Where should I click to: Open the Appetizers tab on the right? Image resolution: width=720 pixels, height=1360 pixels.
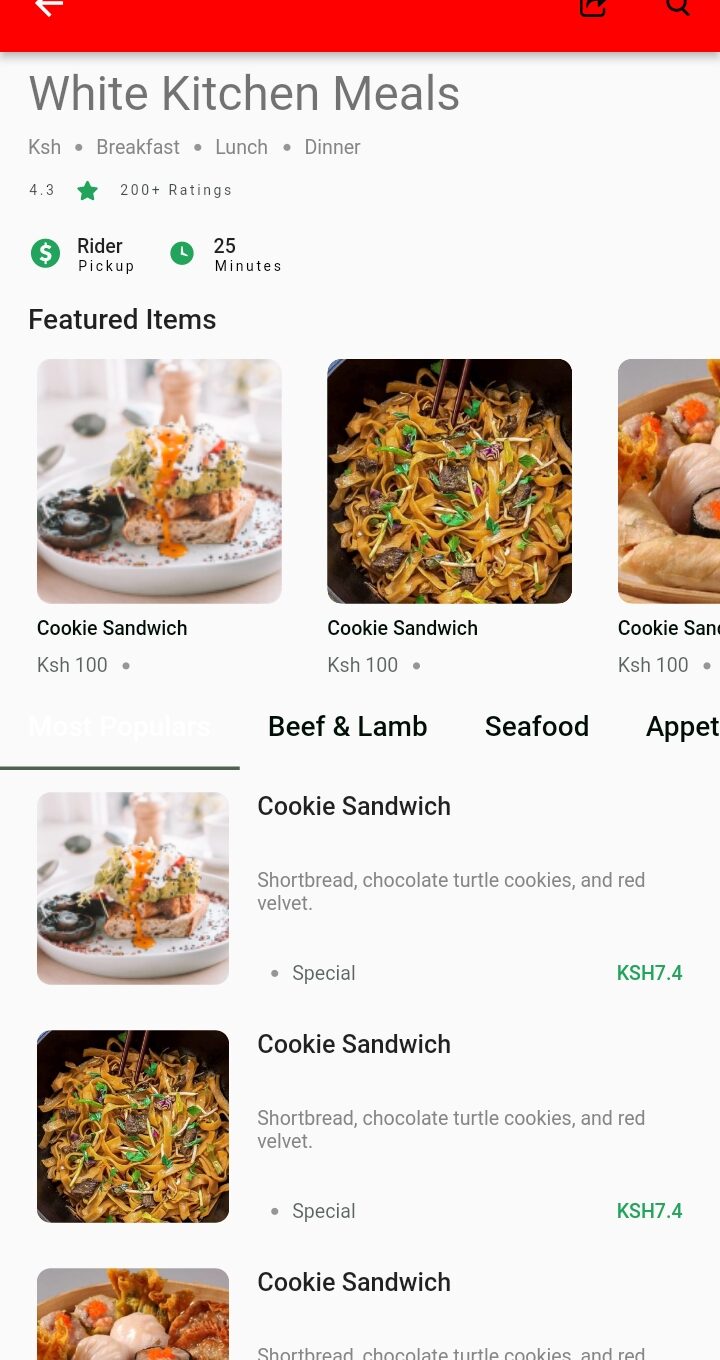(683, 727)
